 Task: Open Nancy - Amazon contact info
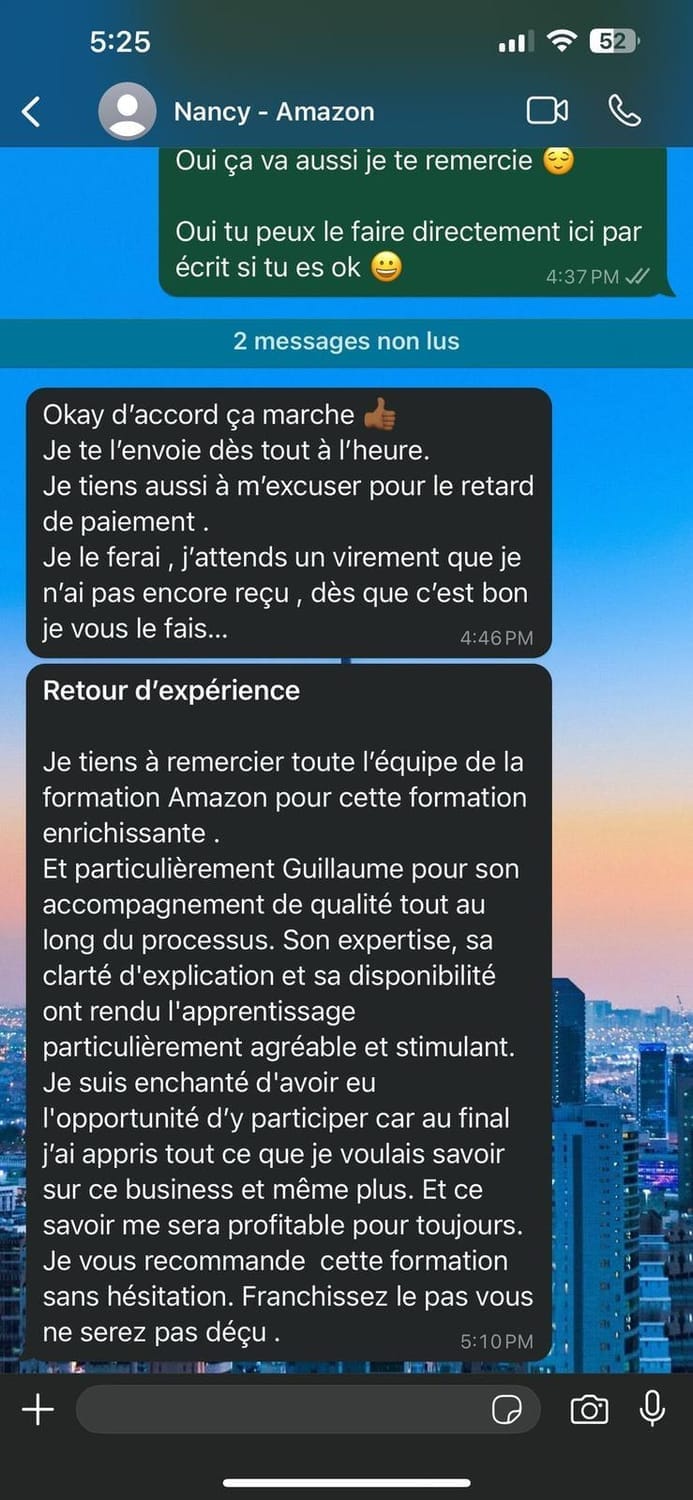click(x=273, y=111)
